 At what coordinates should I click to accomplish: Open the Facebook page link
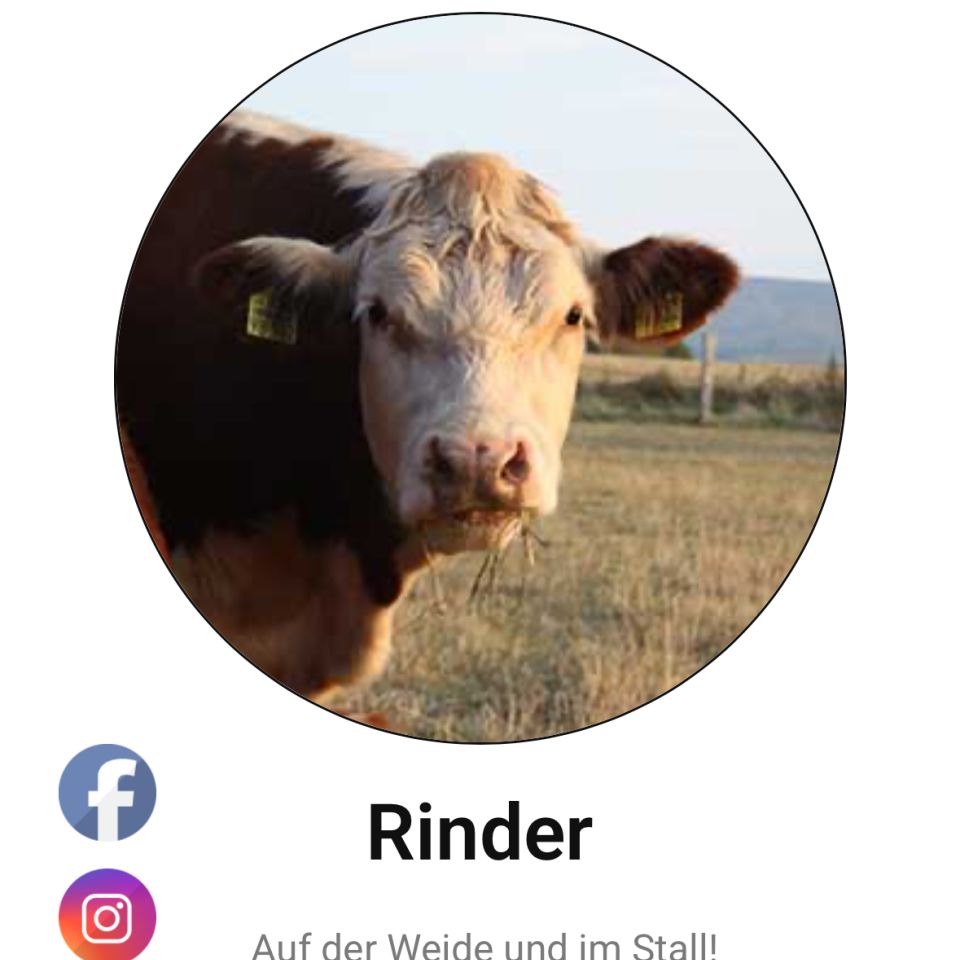[107, 792]
